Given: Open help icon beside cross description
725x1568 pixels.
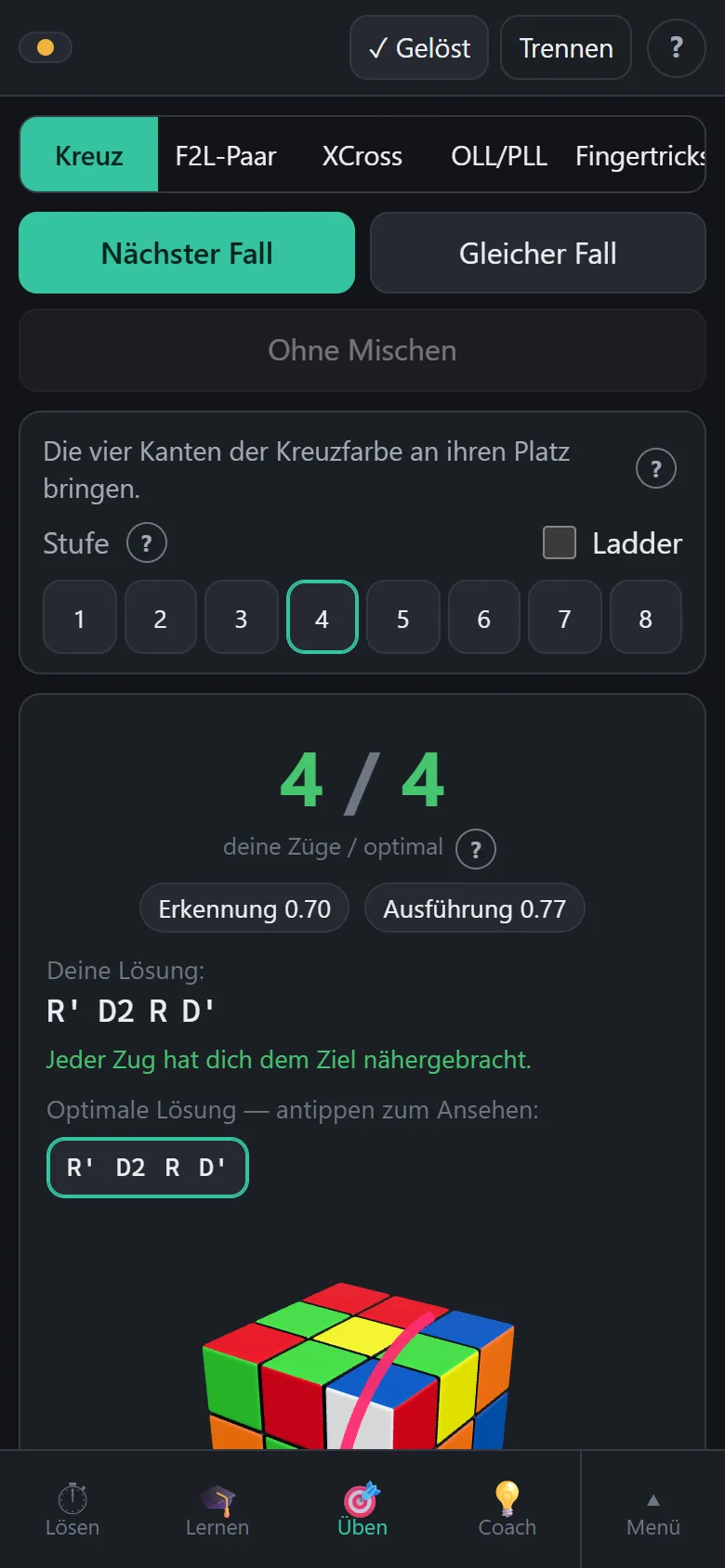Looking at the screenshot, I should pos(656,469).
